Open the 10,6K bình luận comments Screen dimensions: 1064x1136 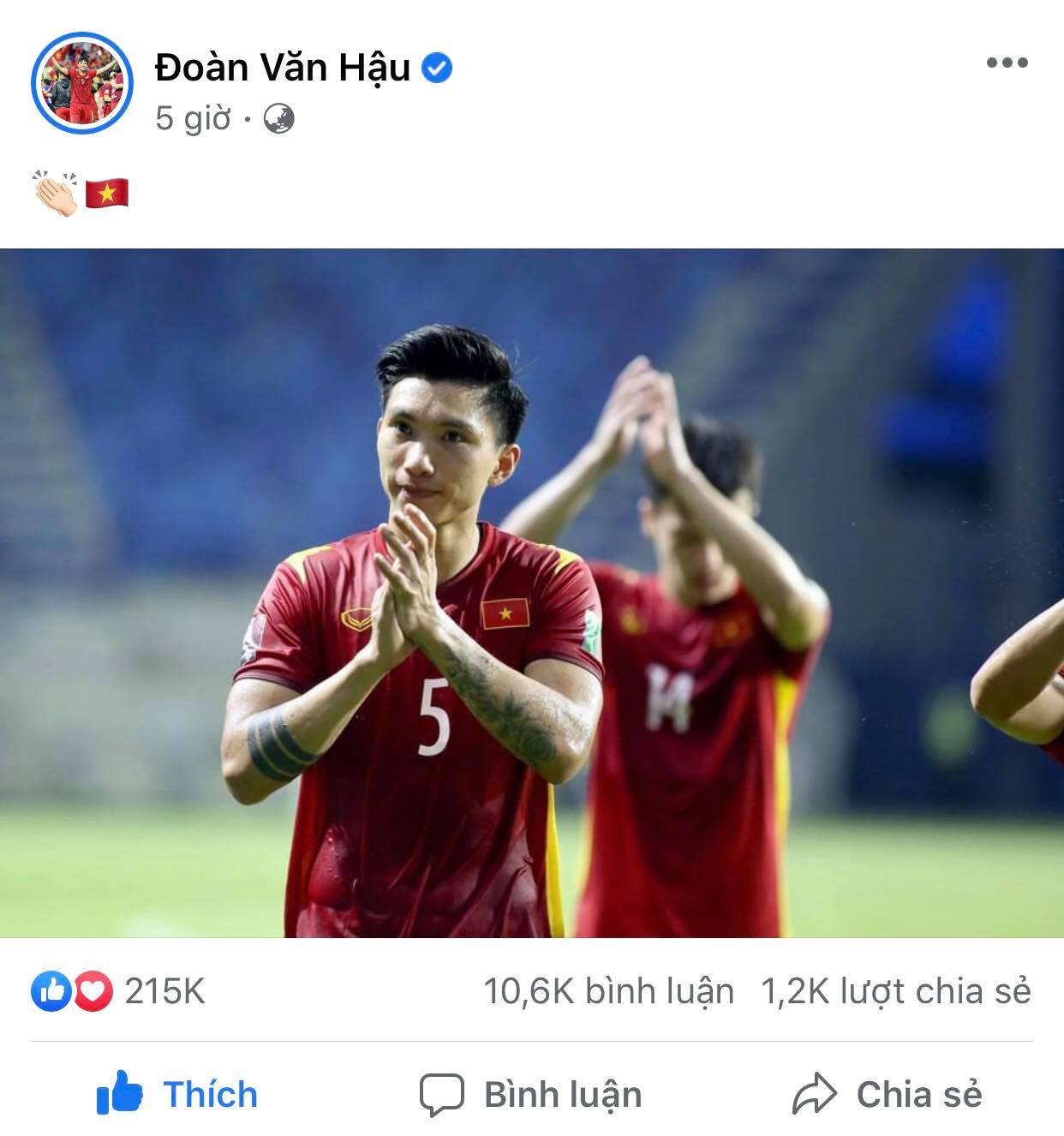(609, 991)
